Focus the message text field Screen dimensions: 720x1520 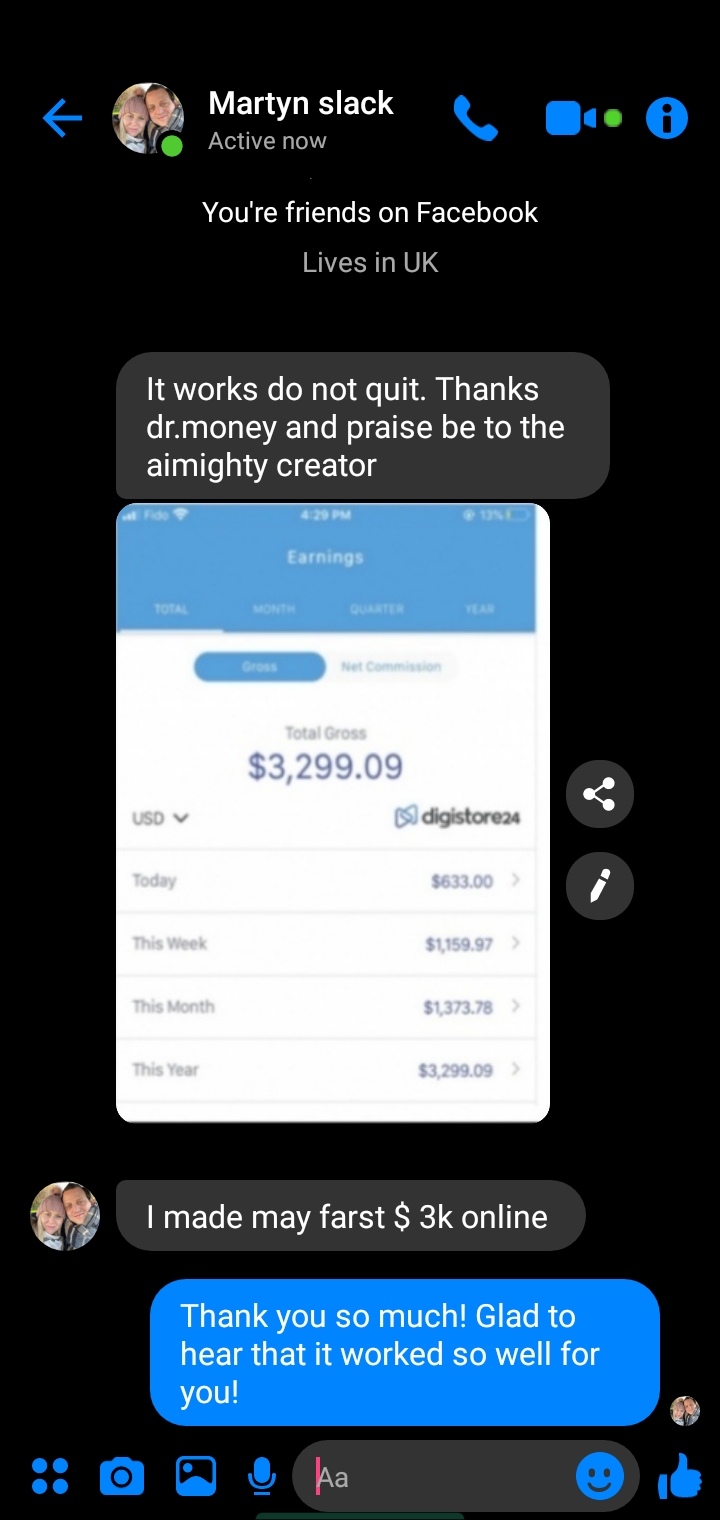pyautogui.click(x=440, y=1476)
